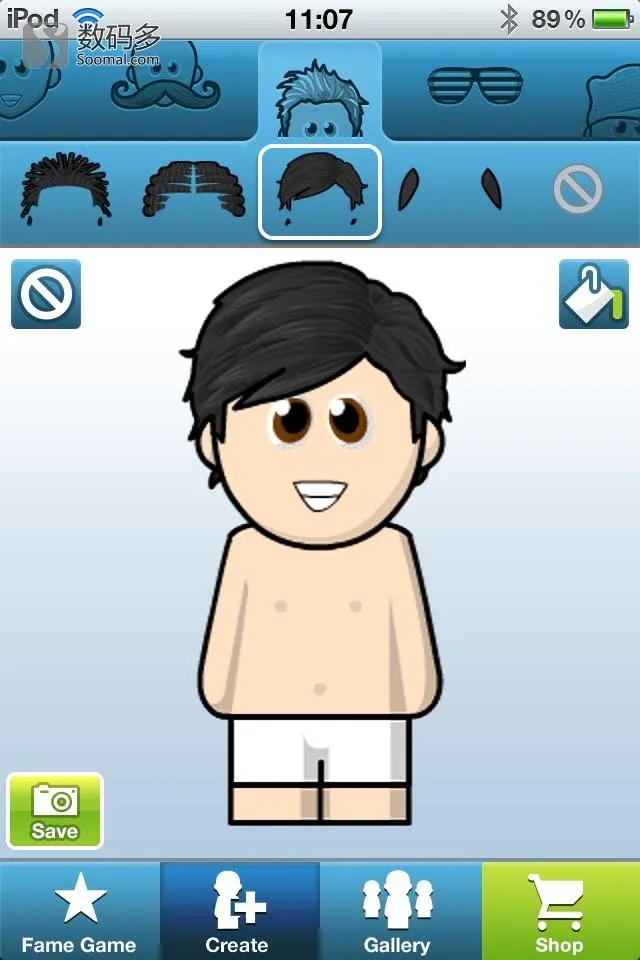Choose the curly center-parted hairstyle
This screenshot has width=640, height=960.
click(194, 190)
